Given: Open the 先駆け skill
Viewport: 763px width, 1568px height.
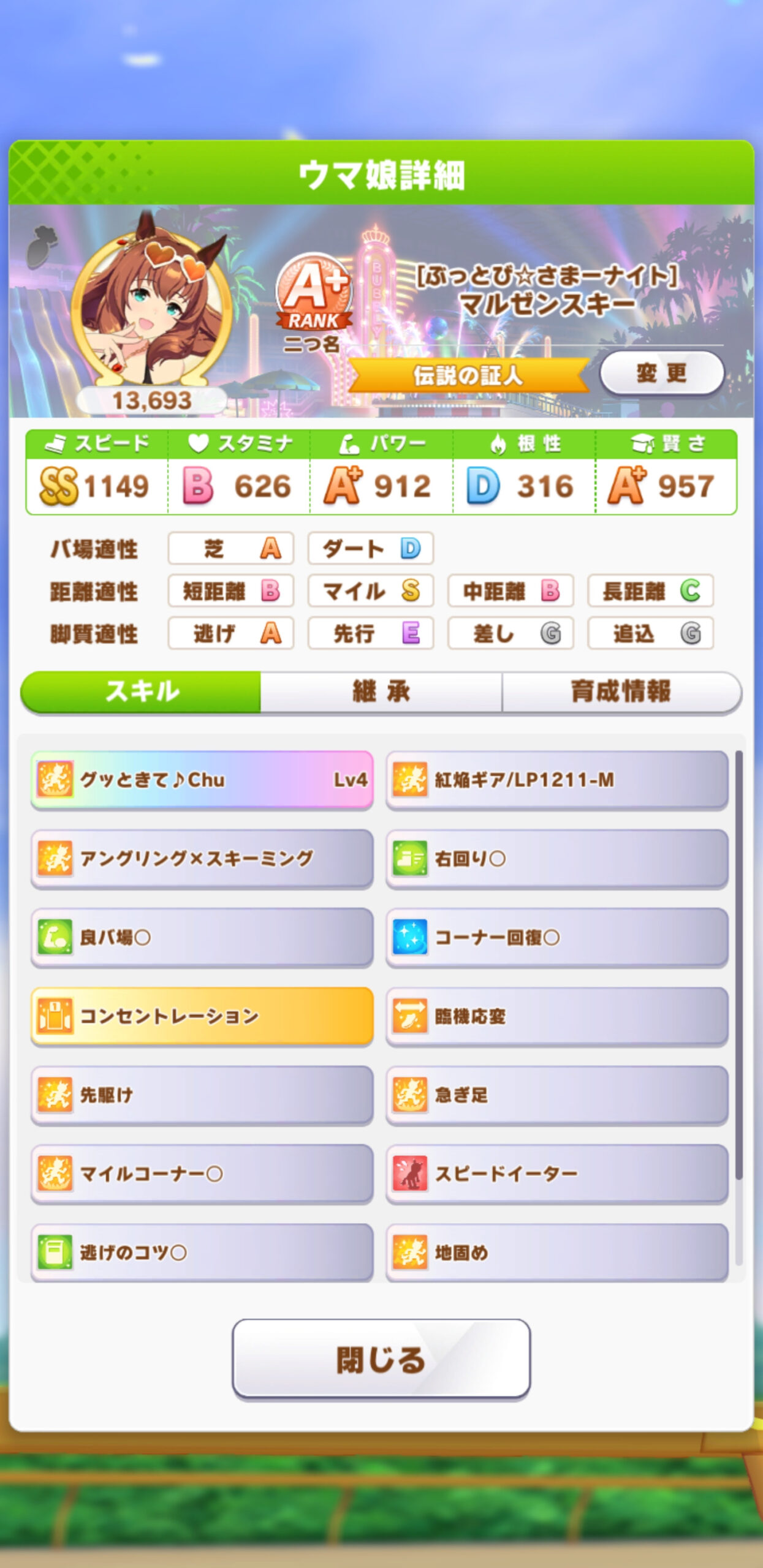Looking at the screenshot, I should tap(202, 1095).
